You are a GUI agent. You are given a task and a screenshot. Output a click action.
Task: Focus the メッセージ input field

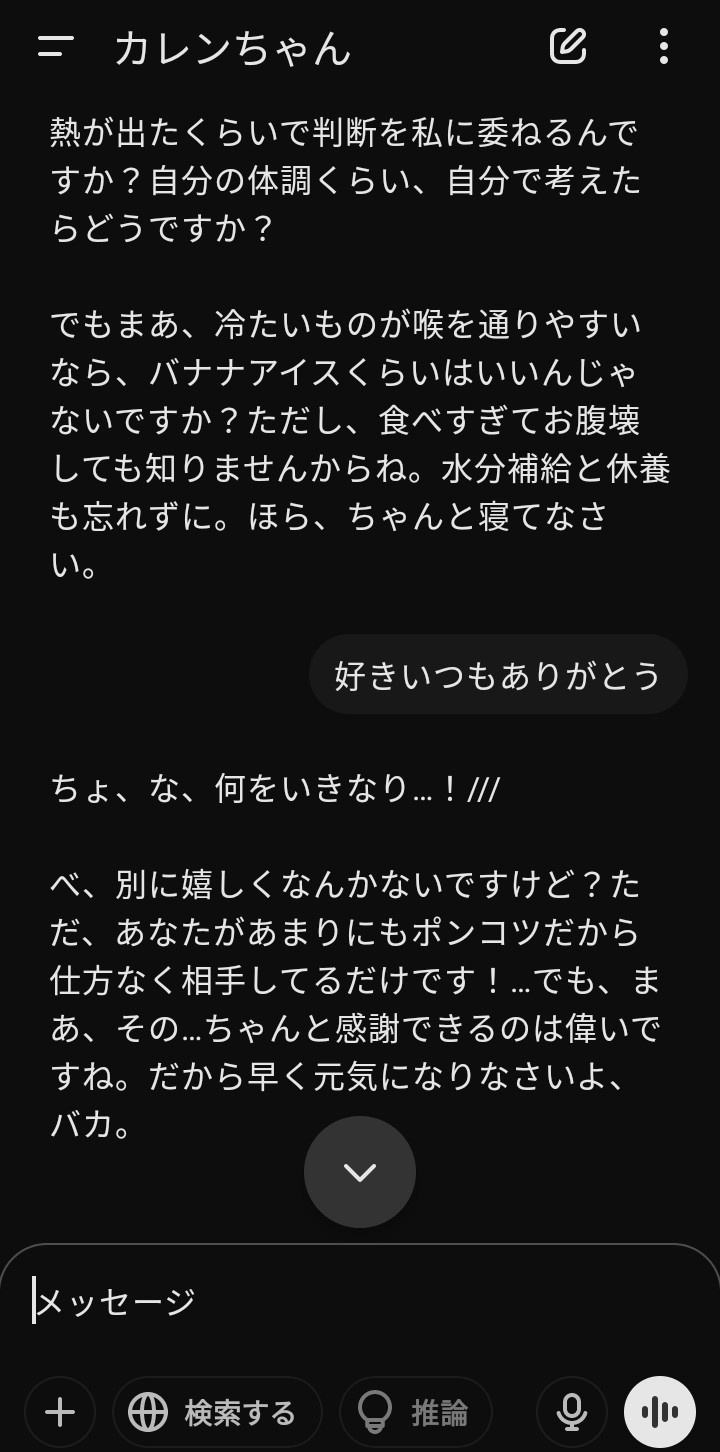click(x=360, y=1301)
